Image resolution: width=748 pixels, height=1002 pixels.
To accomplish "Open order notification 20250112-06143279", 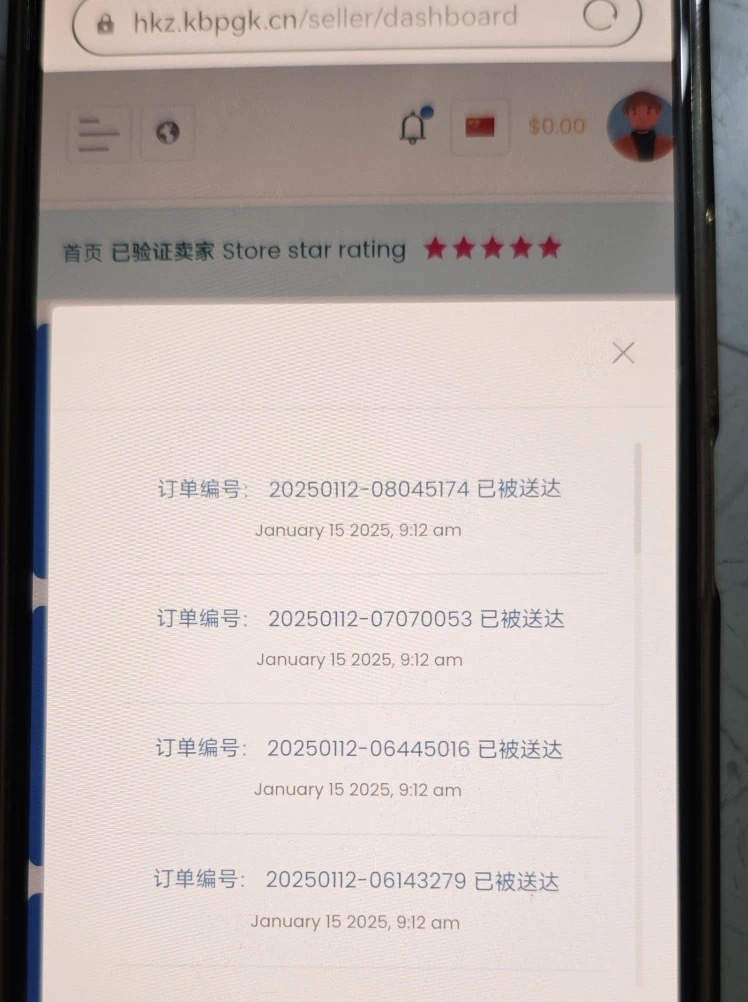I will [x=357, y=881].
